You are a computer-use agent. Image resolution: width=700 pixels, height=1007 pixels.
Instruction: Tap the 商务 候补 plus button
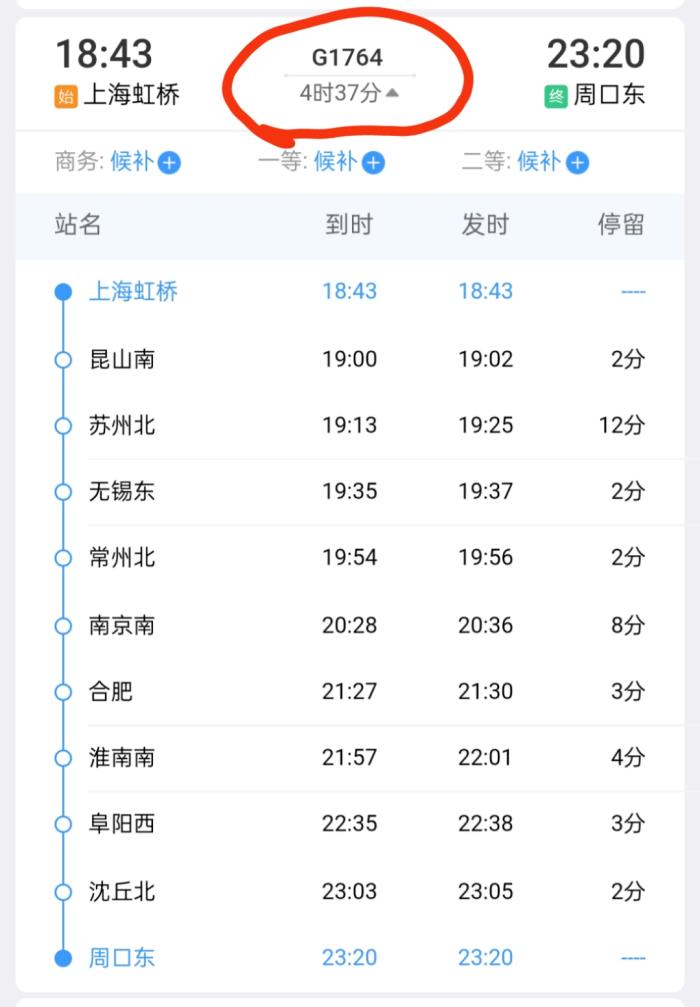pyautogui.click(x=169, y=163)
